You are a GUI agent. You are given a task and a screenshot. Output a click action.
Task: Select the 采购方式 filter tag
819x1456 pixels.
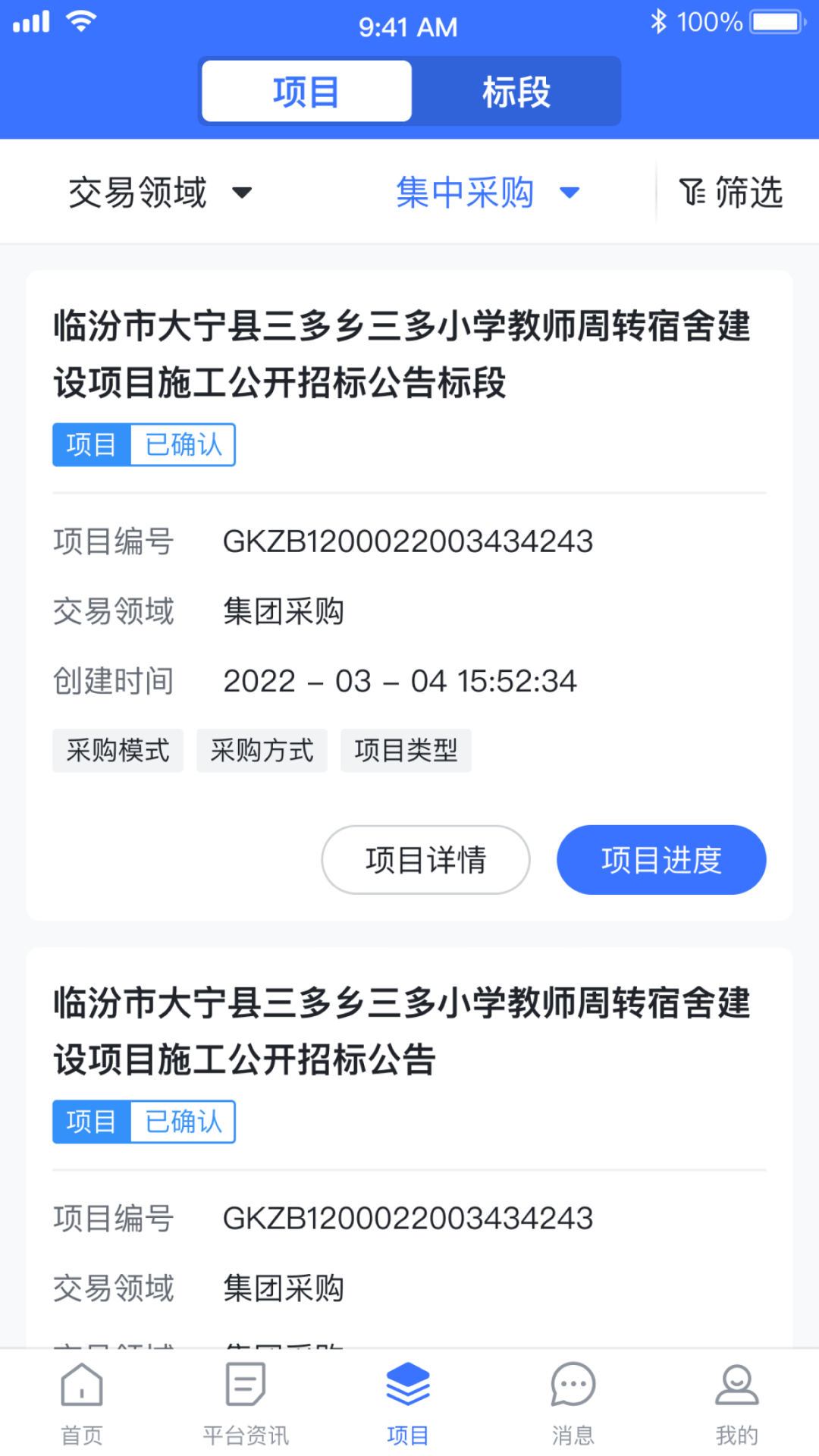pos(262,750)
